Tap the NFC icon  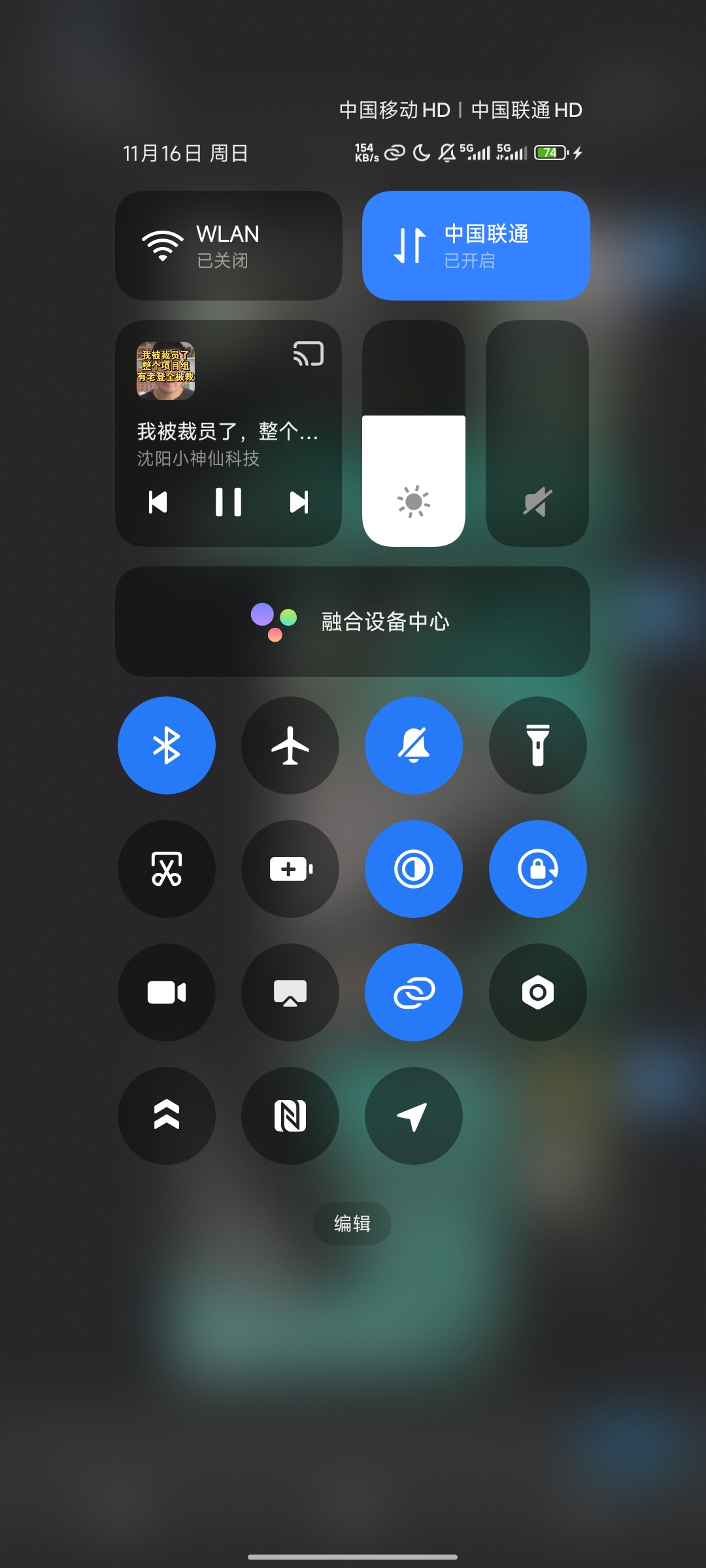(290, 1116)
